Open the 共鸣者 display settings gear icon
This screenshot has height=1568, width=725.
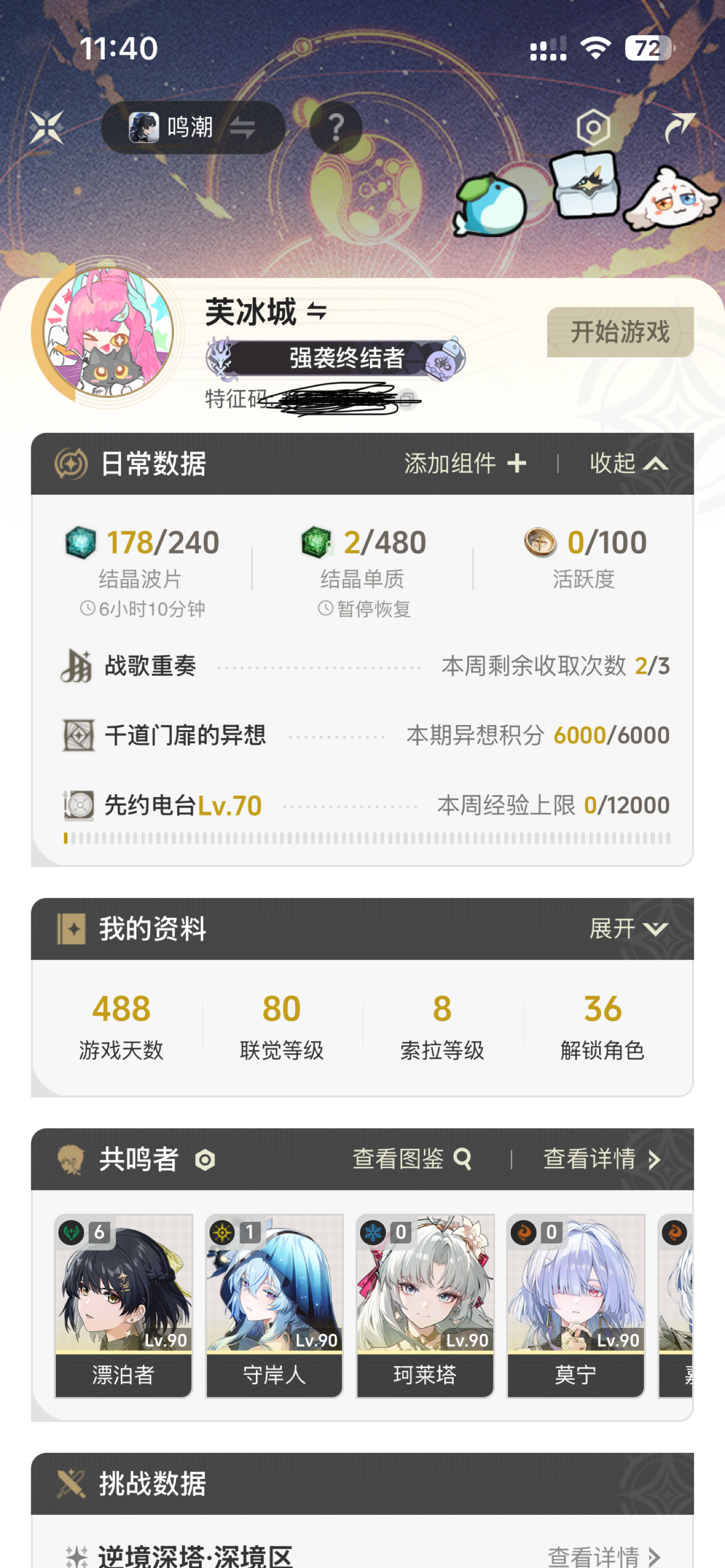(205, 1159)
